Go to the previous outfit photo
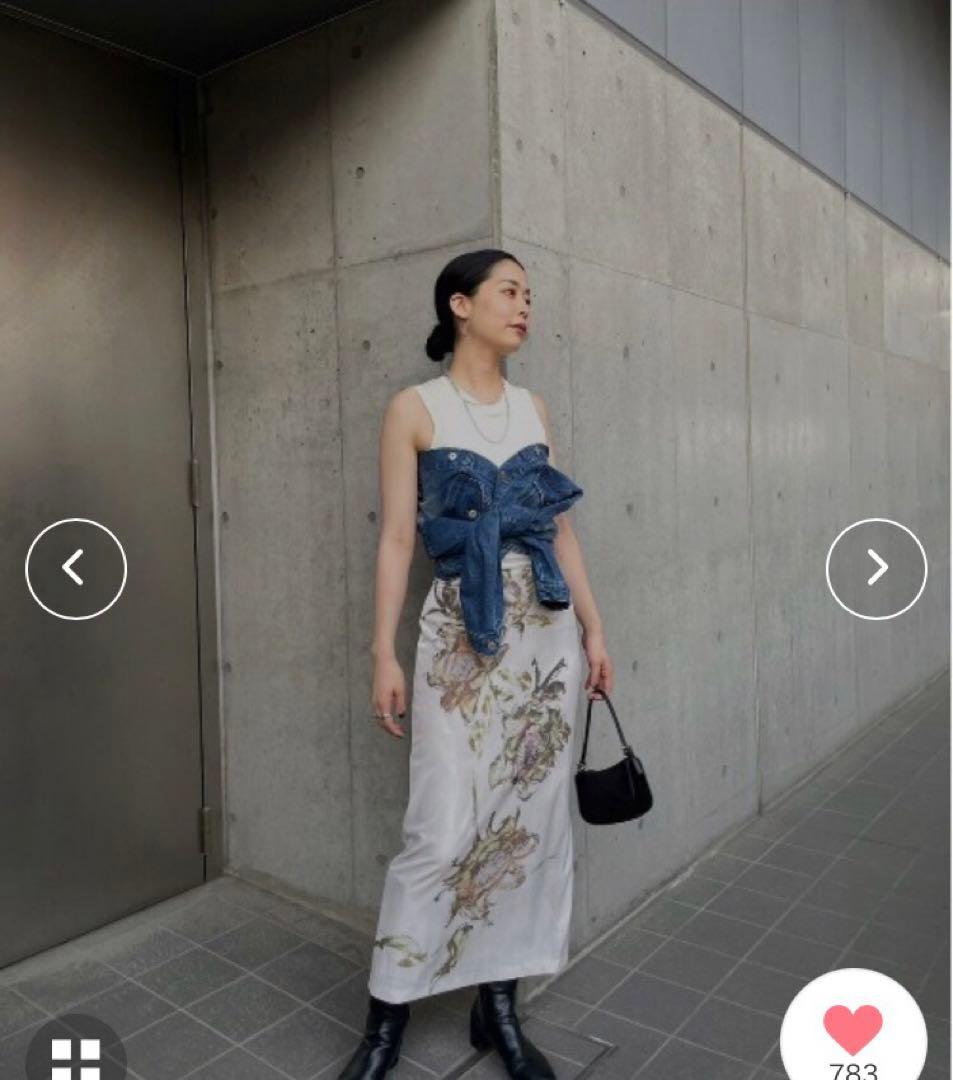Image resolution: width=953 pixels, height=1080 pixels. [76, 568]
